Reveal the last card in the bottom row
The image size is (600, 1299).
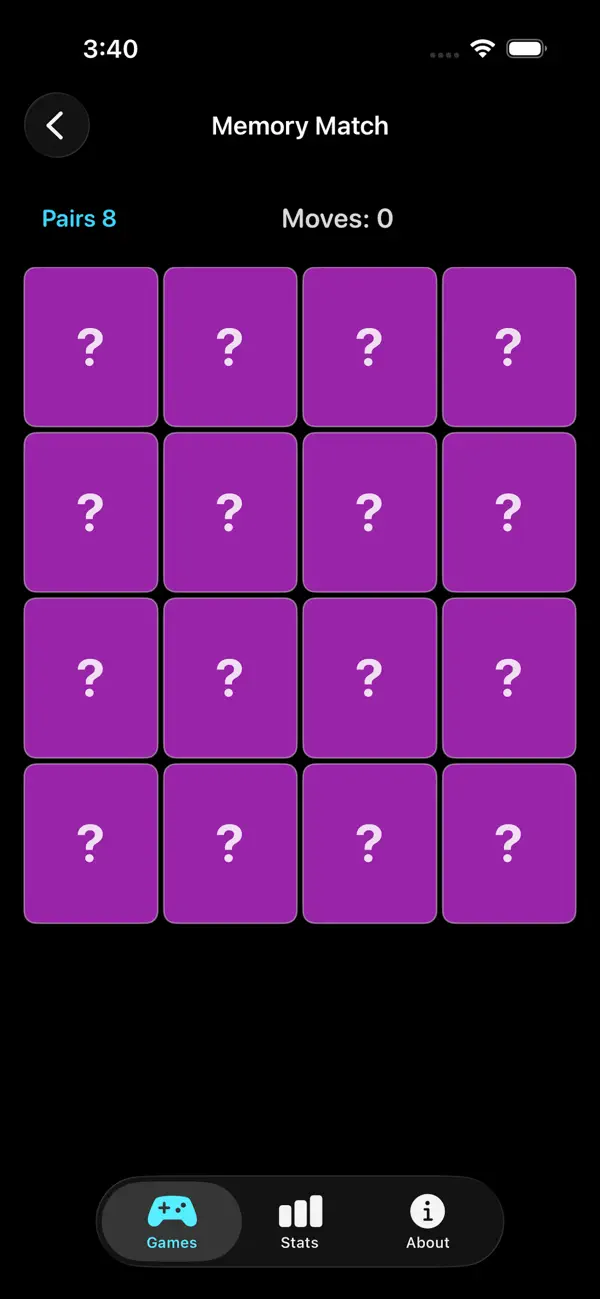[x=509, y=843]
